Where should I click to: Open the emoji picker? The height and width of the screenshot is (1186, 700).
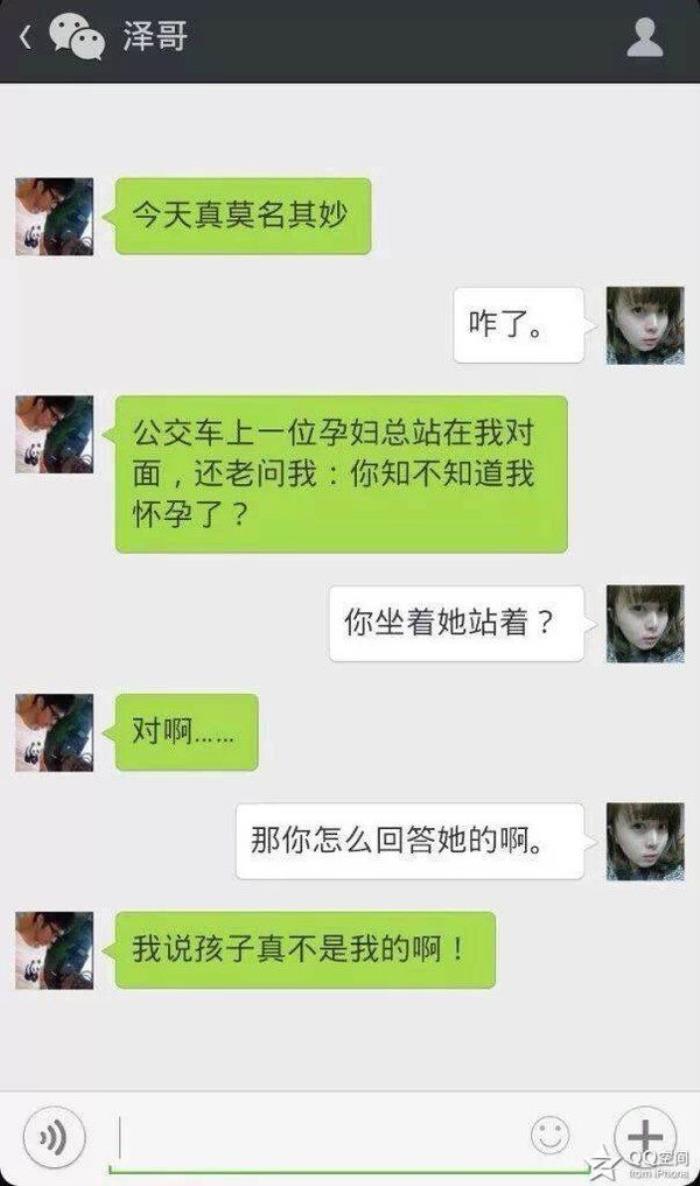pyautogui.click(x=550, y=1135)
